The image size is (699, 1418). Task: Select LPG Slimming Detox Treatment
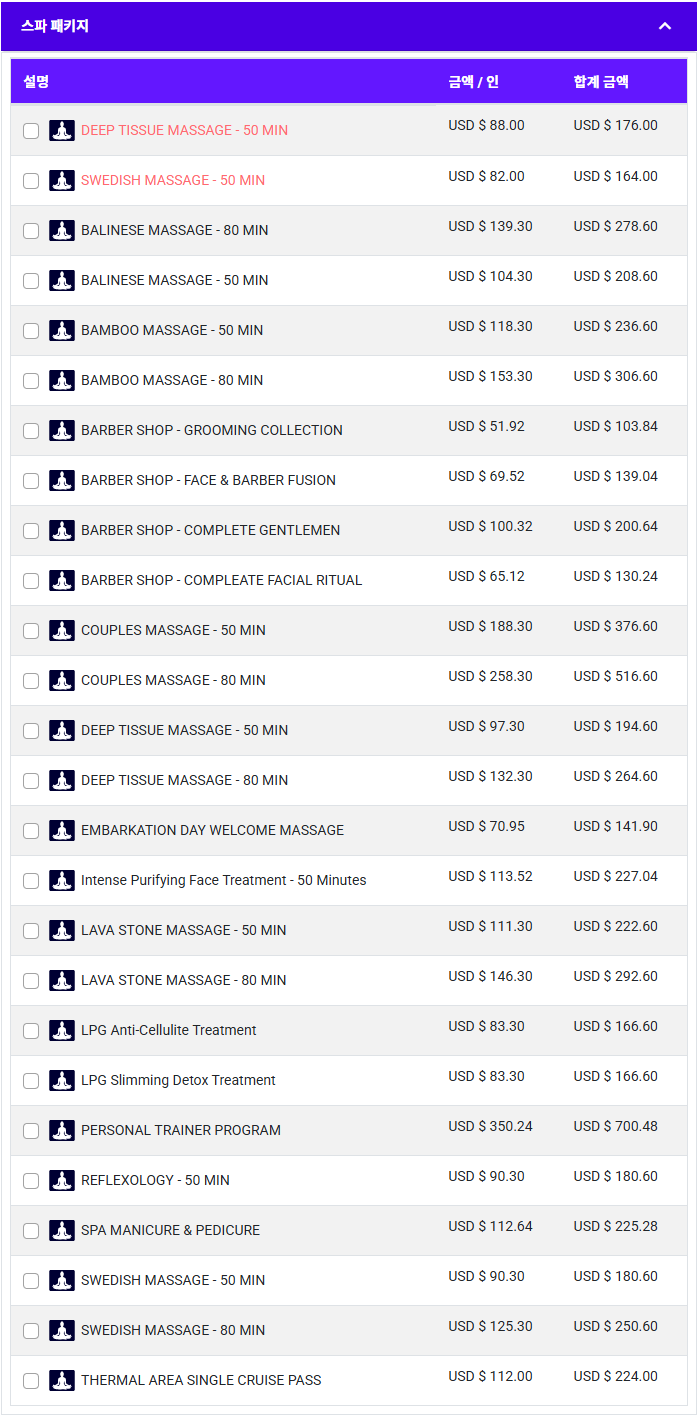31,1081
